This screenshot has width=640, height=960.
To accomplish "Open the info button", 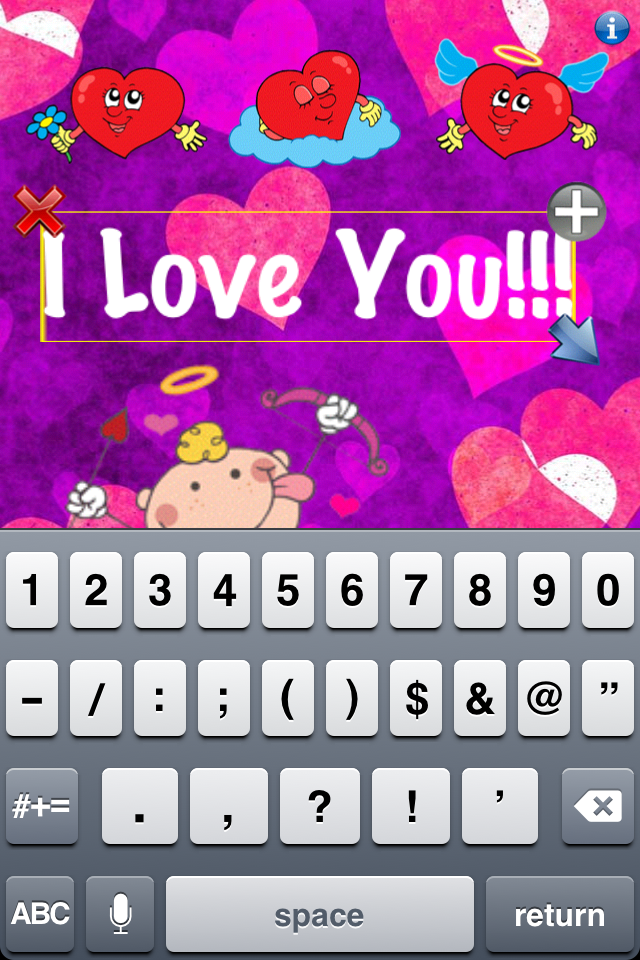I will [x=611, y=28].
